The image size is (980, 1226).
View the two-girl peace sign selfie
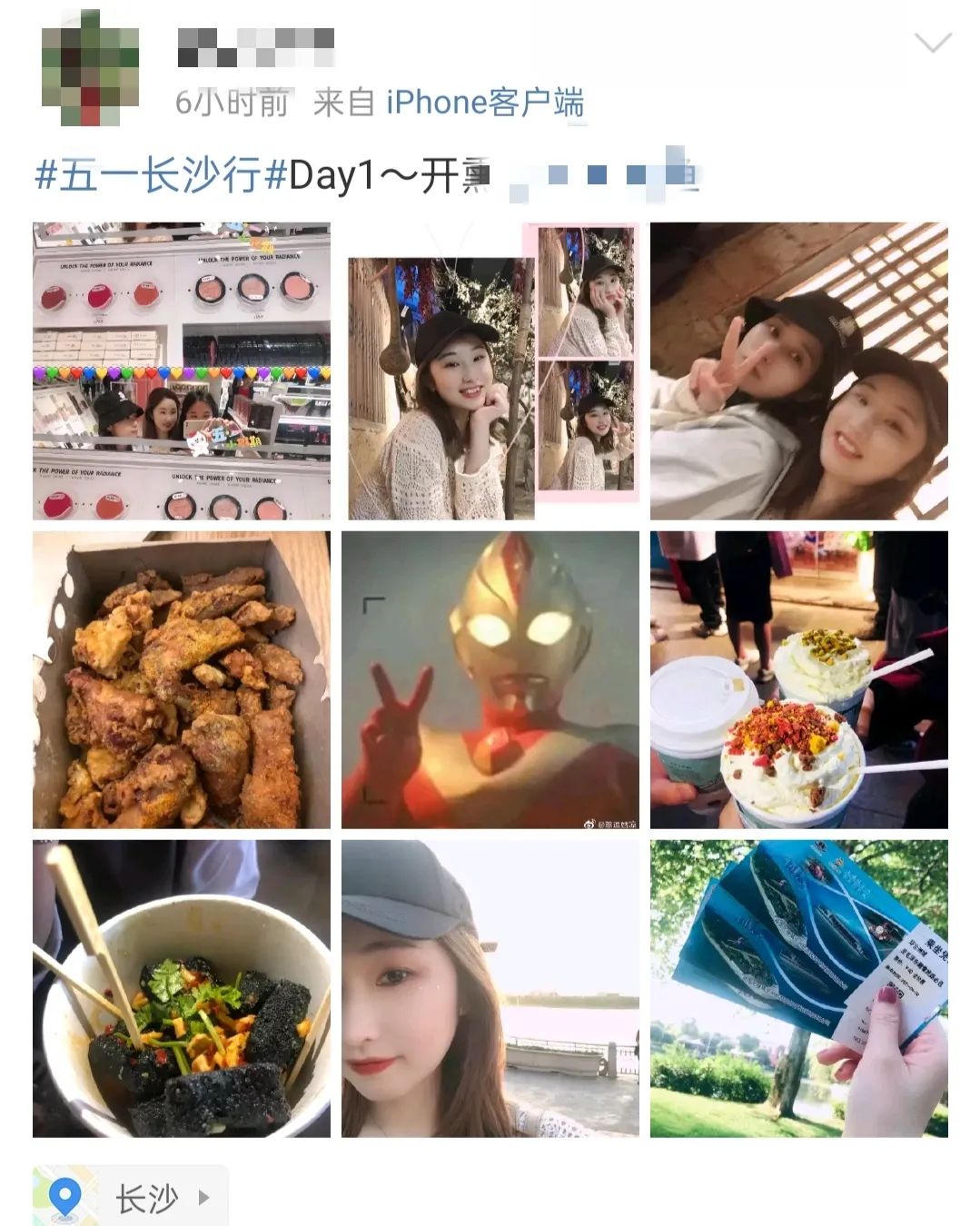click(798, 371)
